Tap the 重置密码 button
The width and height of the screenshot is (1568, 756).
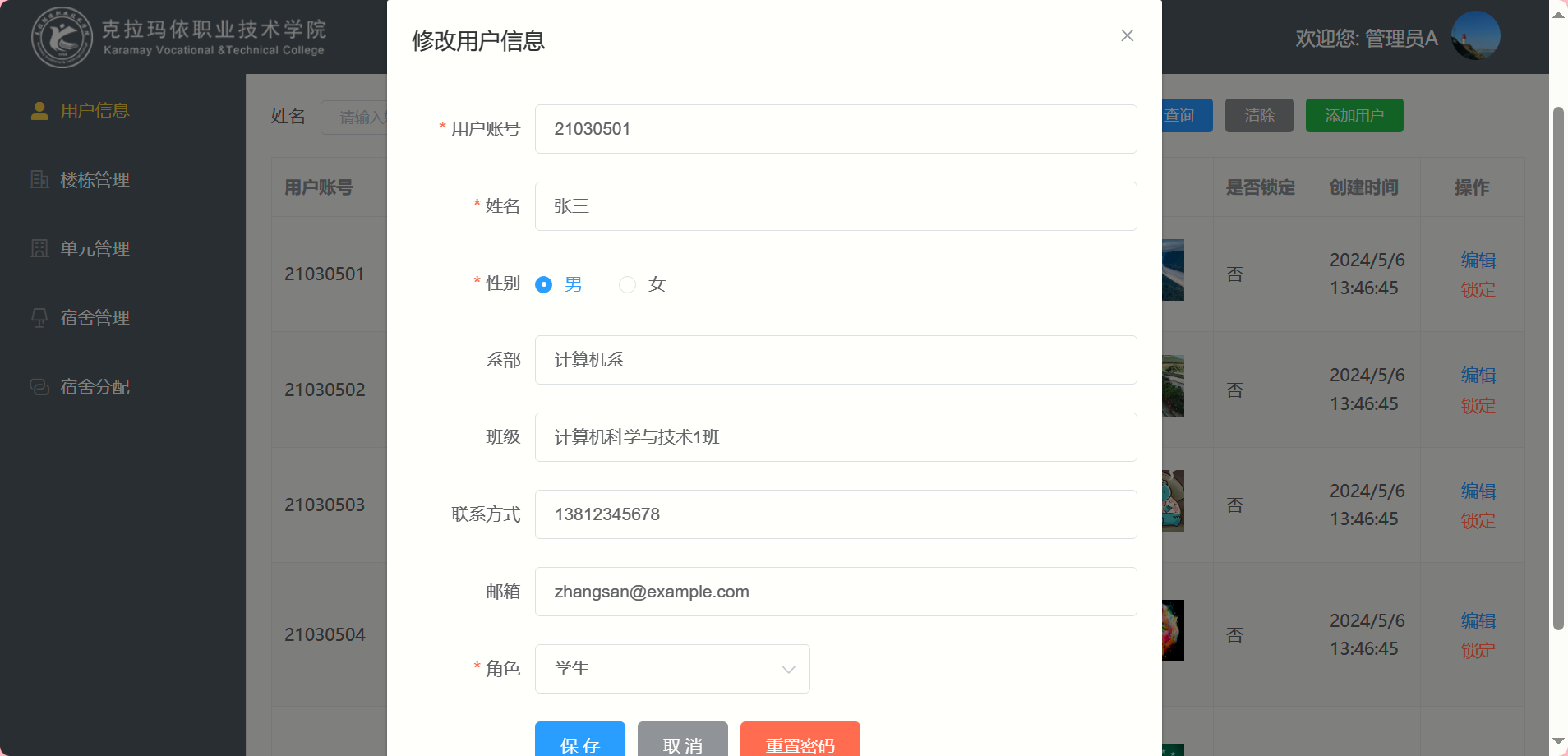800,742
